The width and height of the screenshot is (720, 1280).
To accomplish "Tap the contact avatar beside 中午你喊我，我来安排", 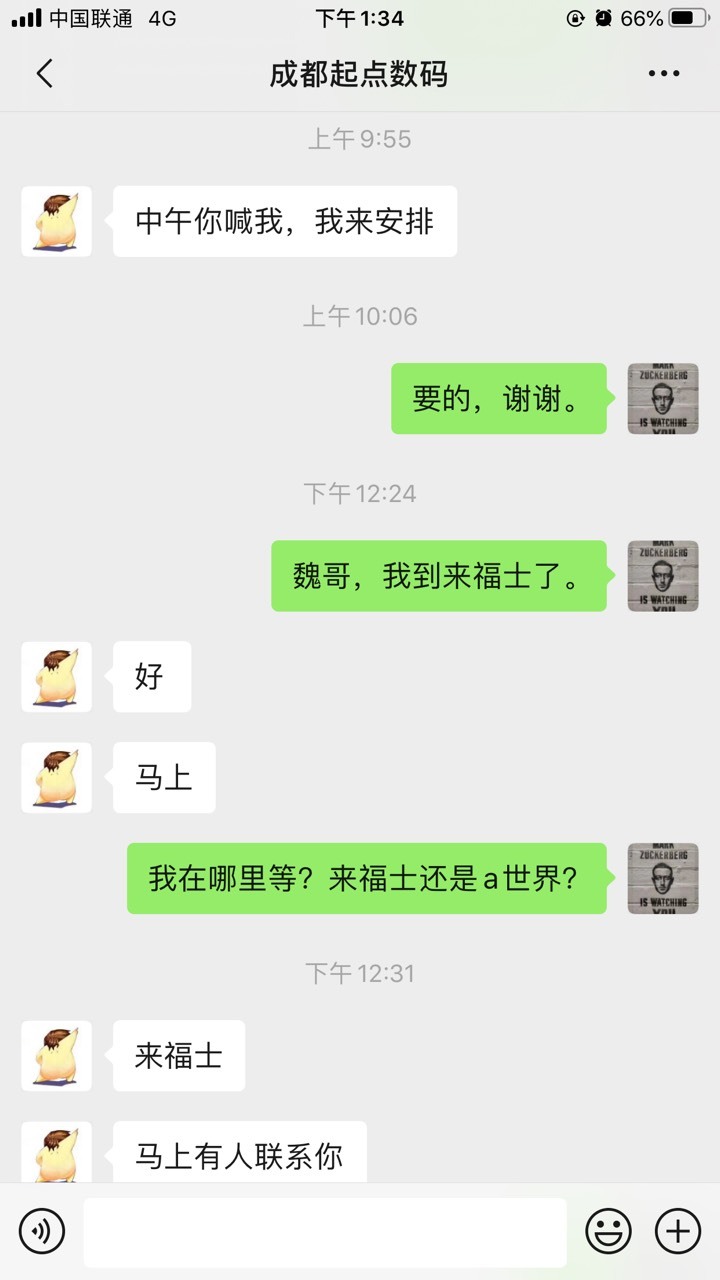I will (56, 221).
